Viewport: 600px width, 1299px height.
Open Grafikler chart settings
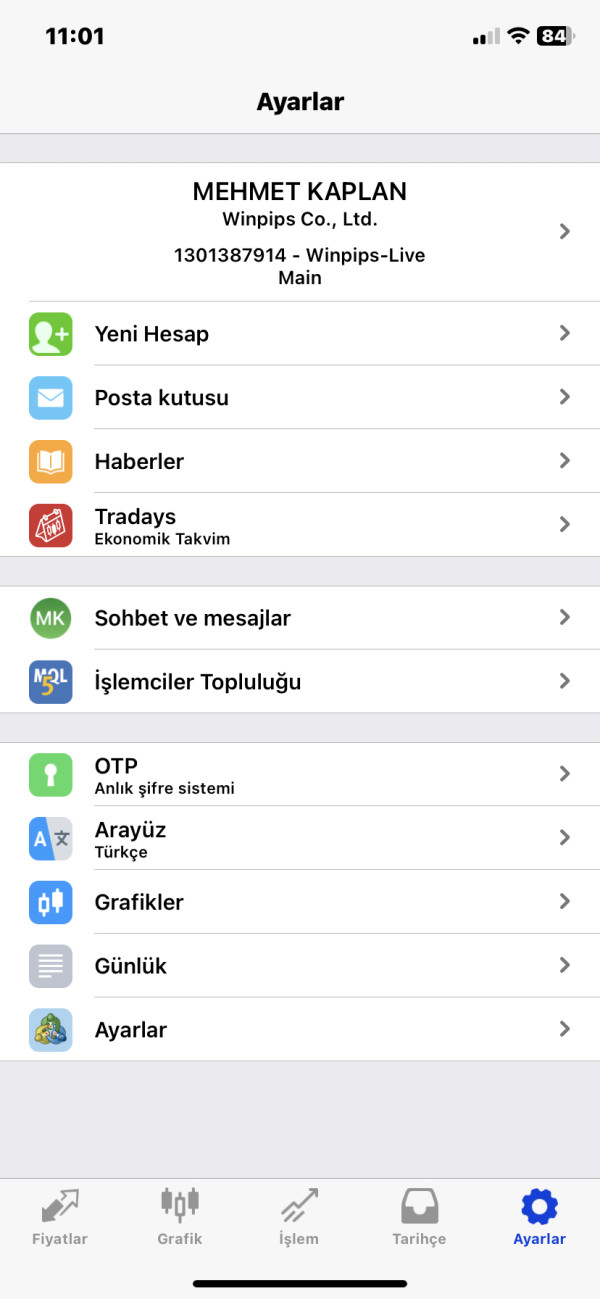(x=300, y=902)
